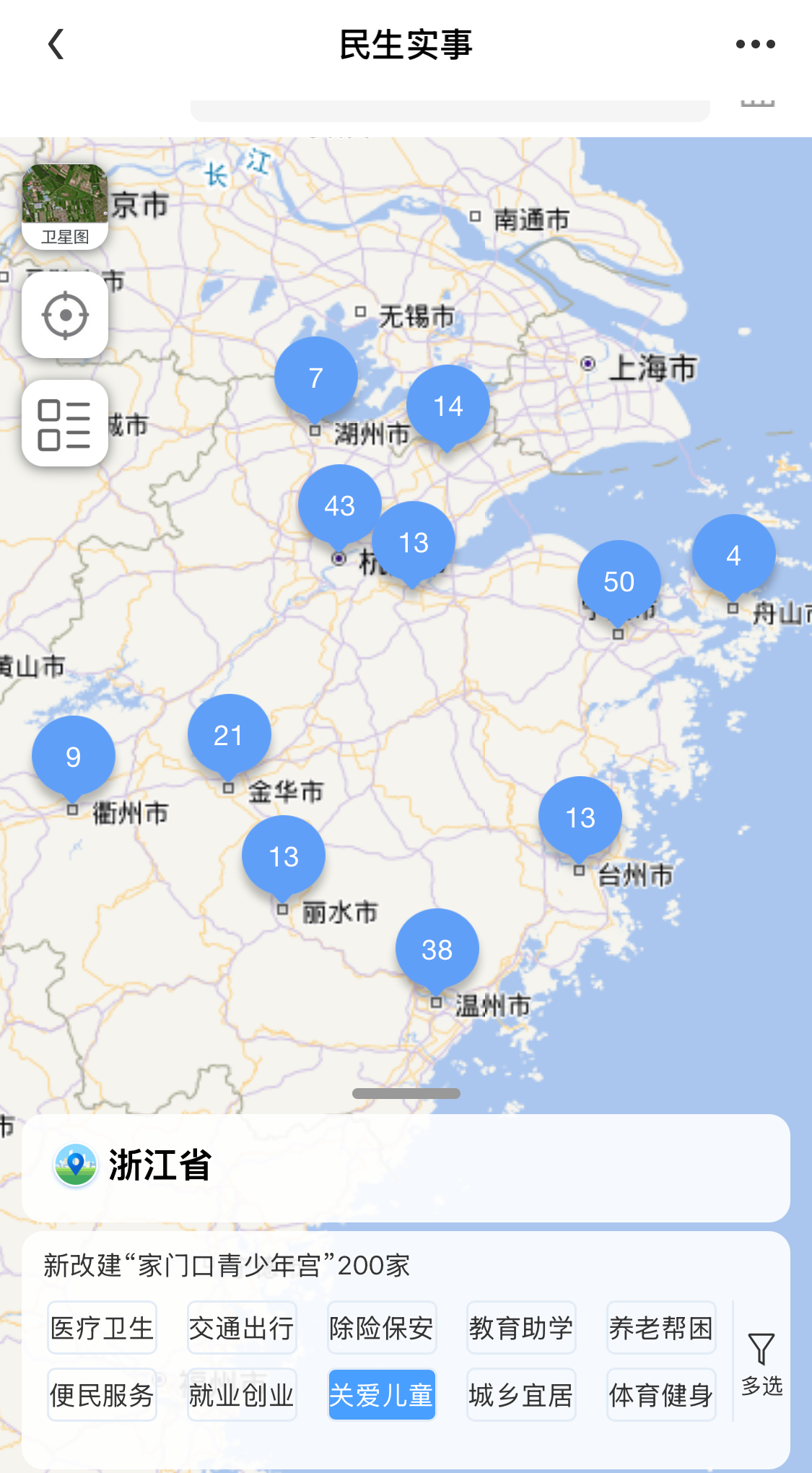Image resolution: width=812 pixels, height=1473 pixels.
Task: Filter by 医疗卫生 category
Action: pos(102,1328)
